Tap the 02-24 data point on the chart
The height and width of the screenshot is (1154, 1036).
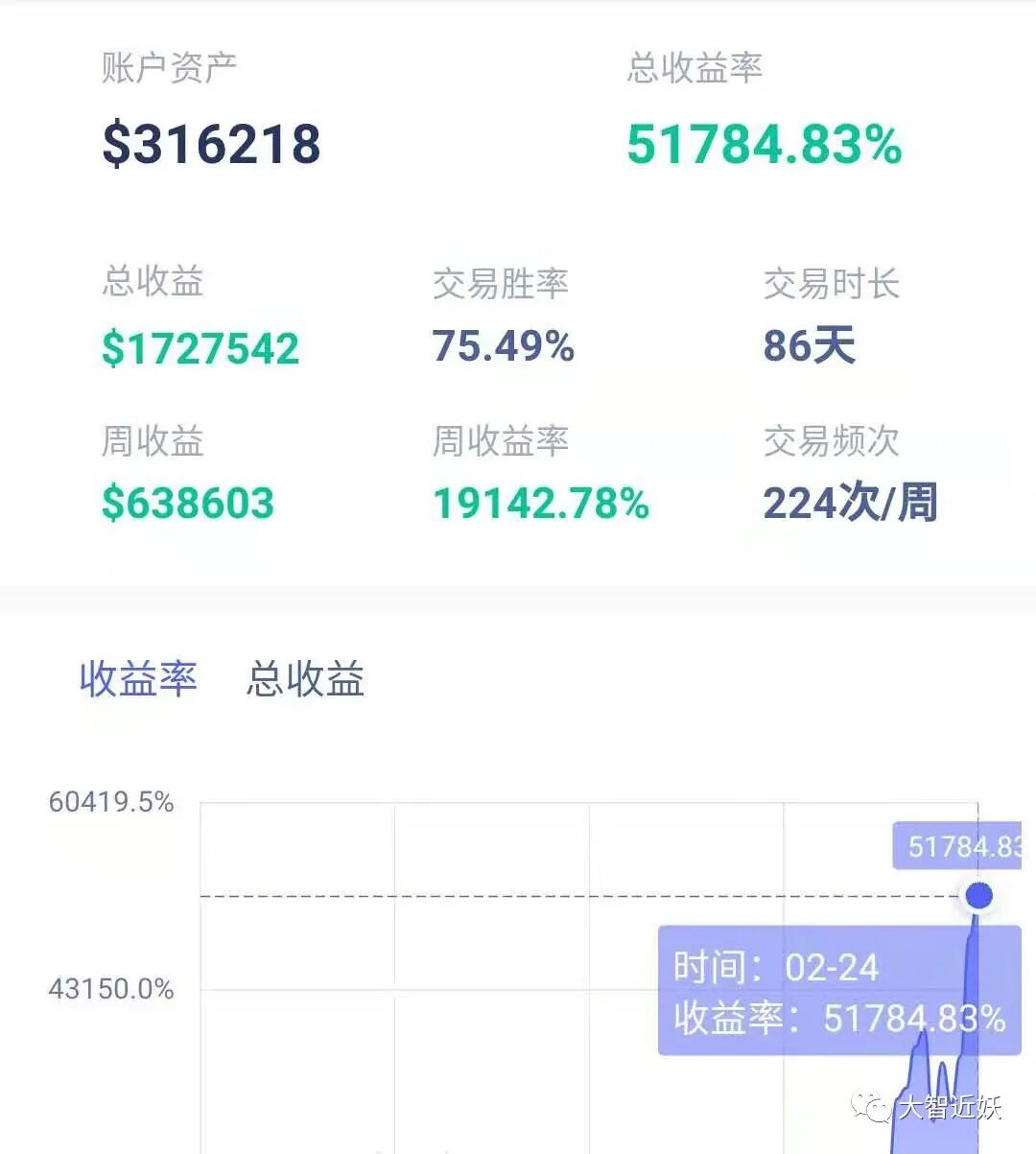[x=978, y=895]
